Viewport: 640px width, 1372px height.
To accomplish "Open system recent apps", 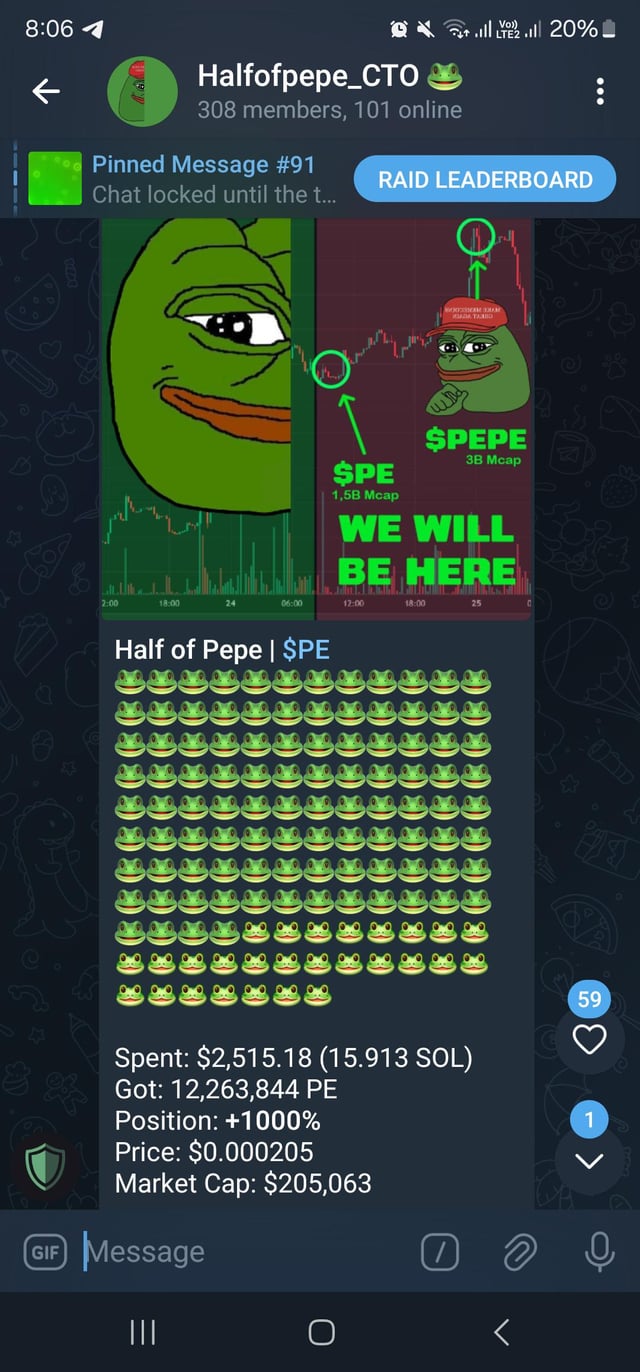I will coord(143,1332).
